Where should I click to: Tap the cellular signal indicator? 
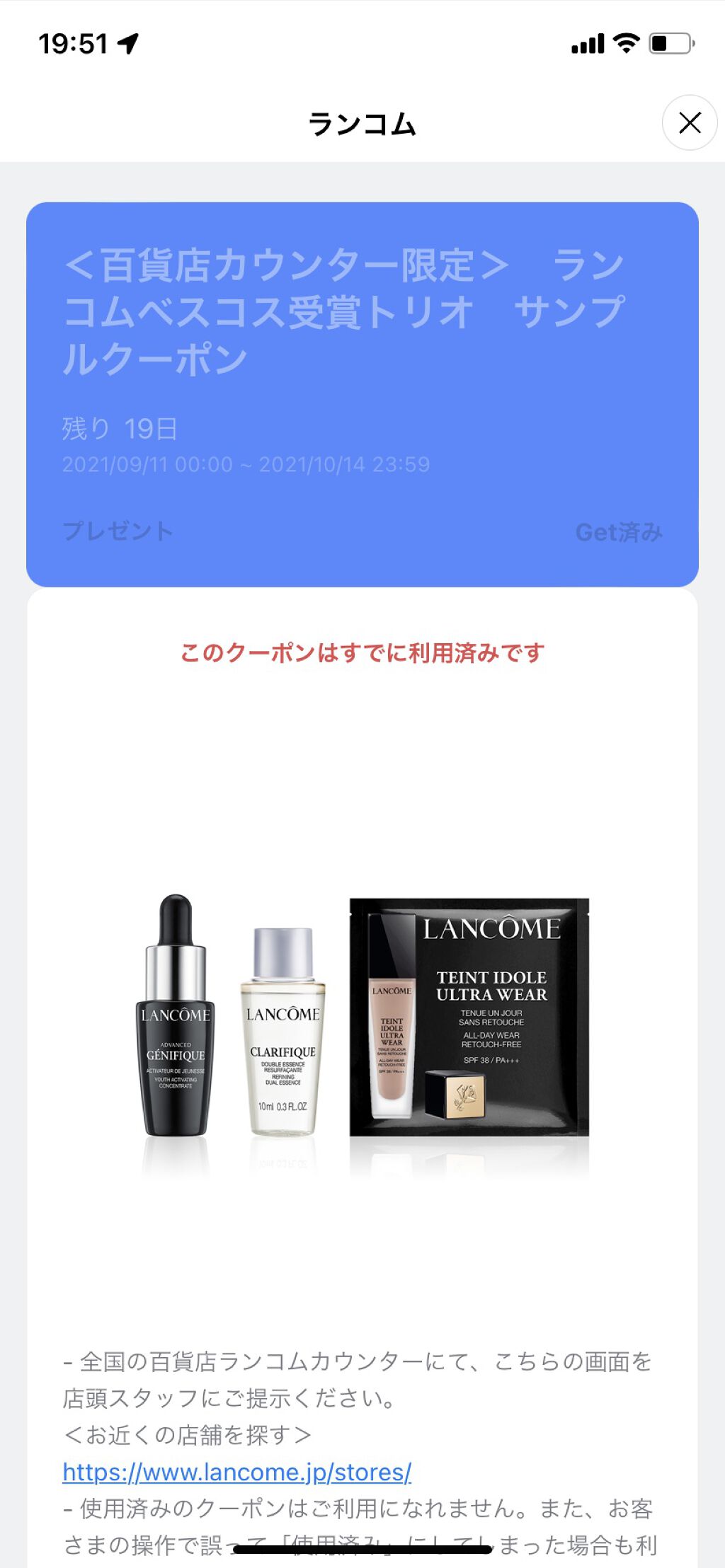[588, 44]
